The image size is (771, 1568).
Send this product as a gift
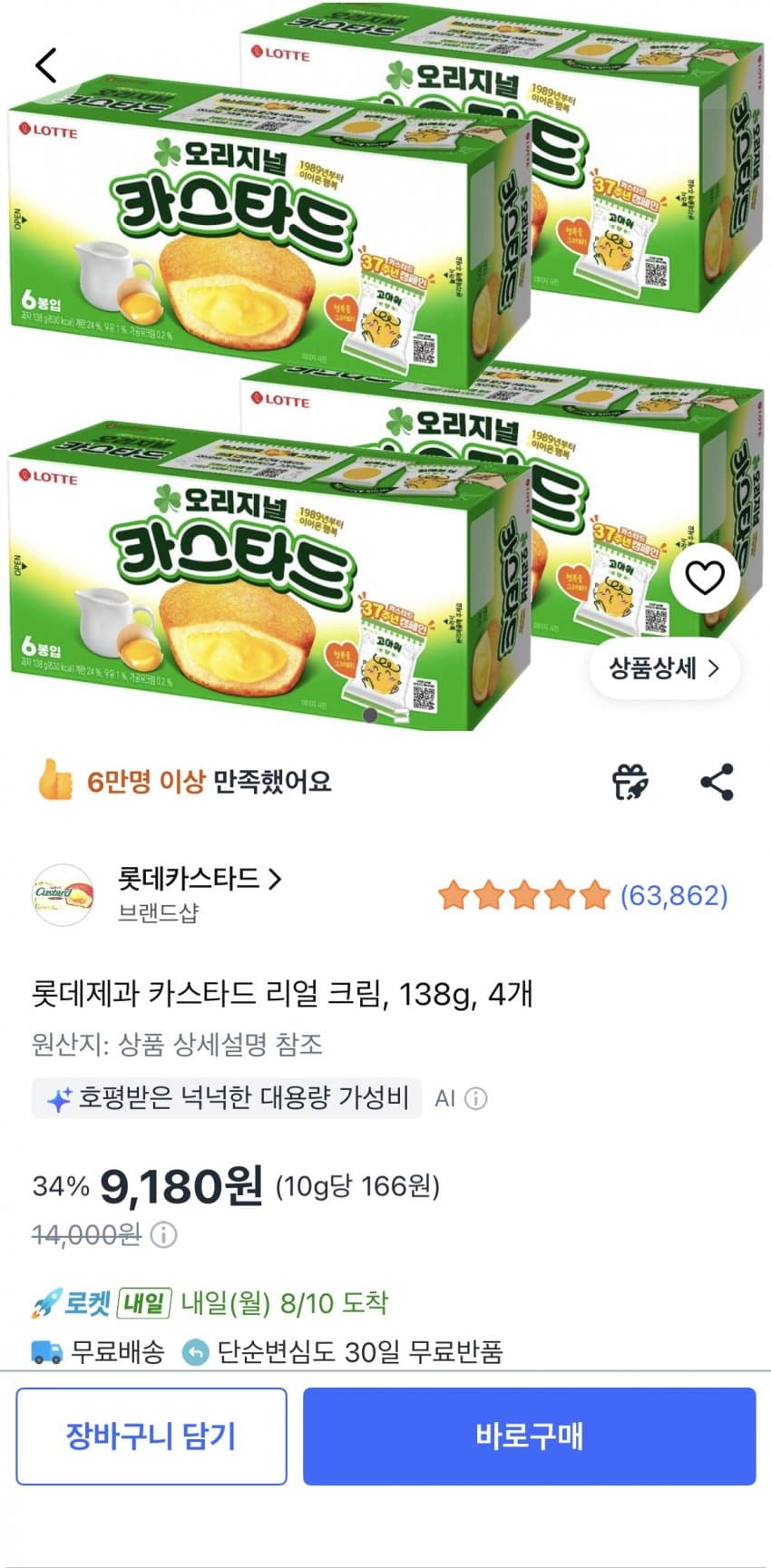coord(630,782)
